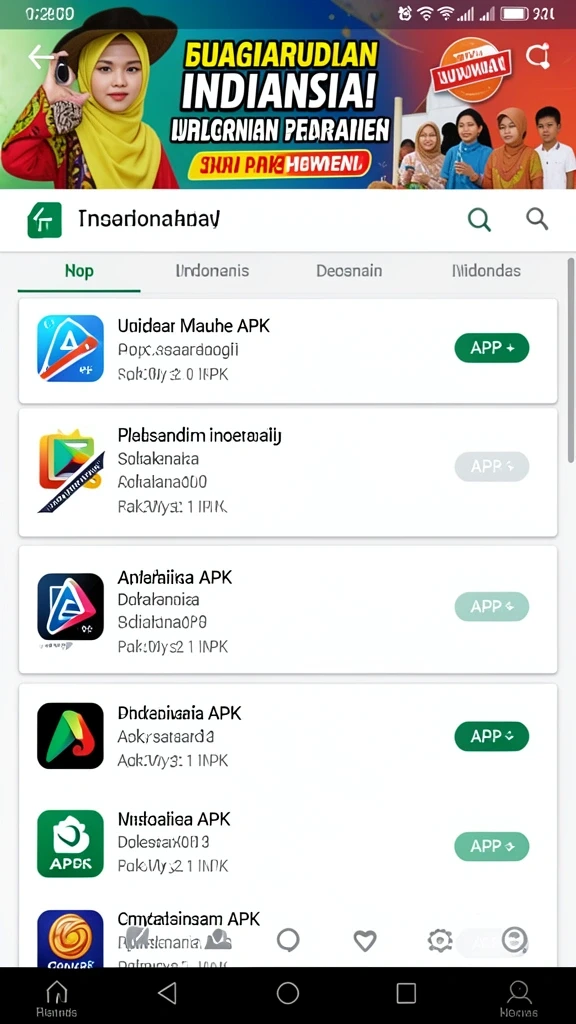
Task: Open the Nisoaiiea APK row
Action: pyautogui.click(x=288, y=844)
